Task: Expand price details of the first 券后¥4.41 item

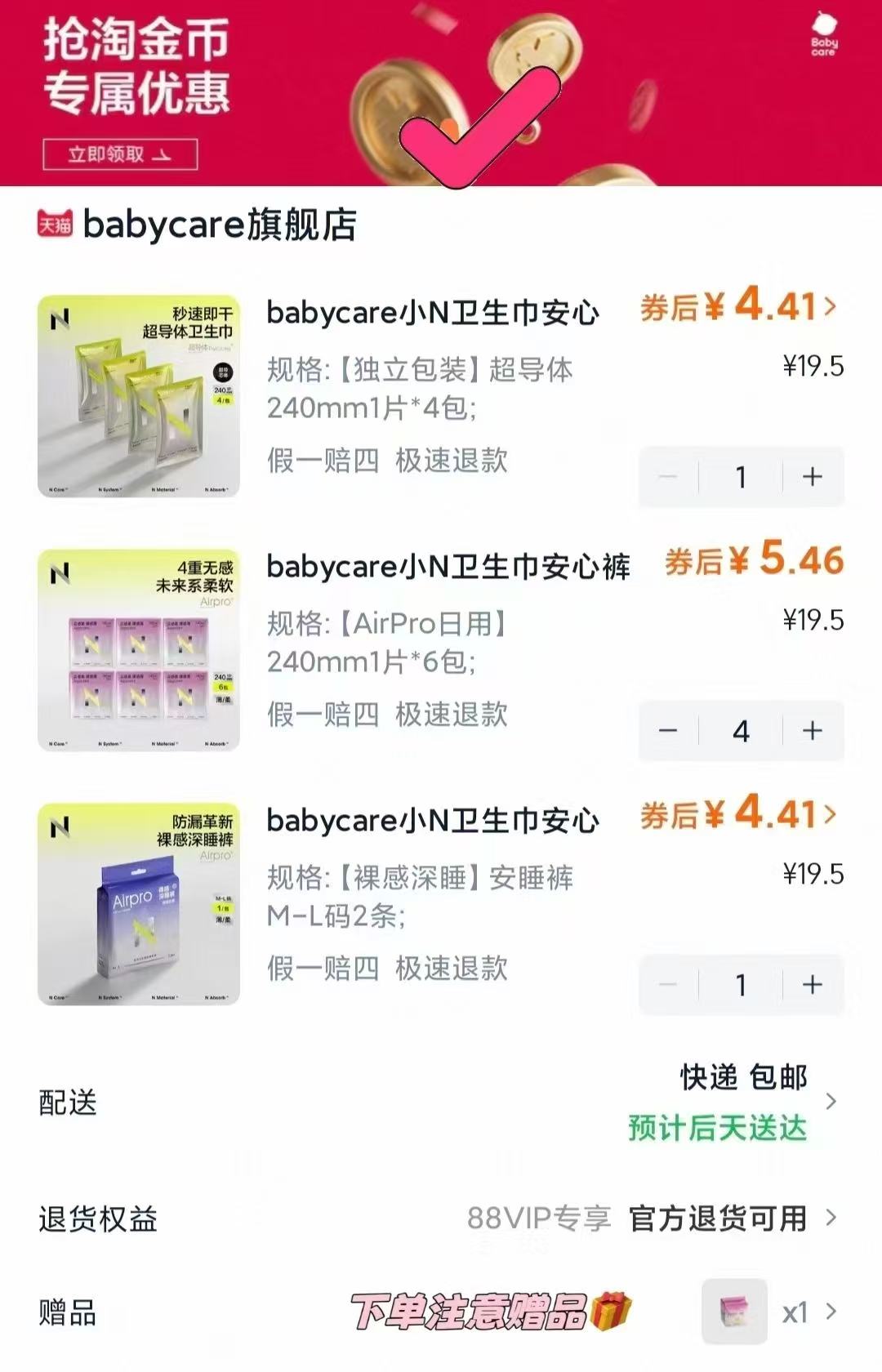Action: click(x=830, y=306)
